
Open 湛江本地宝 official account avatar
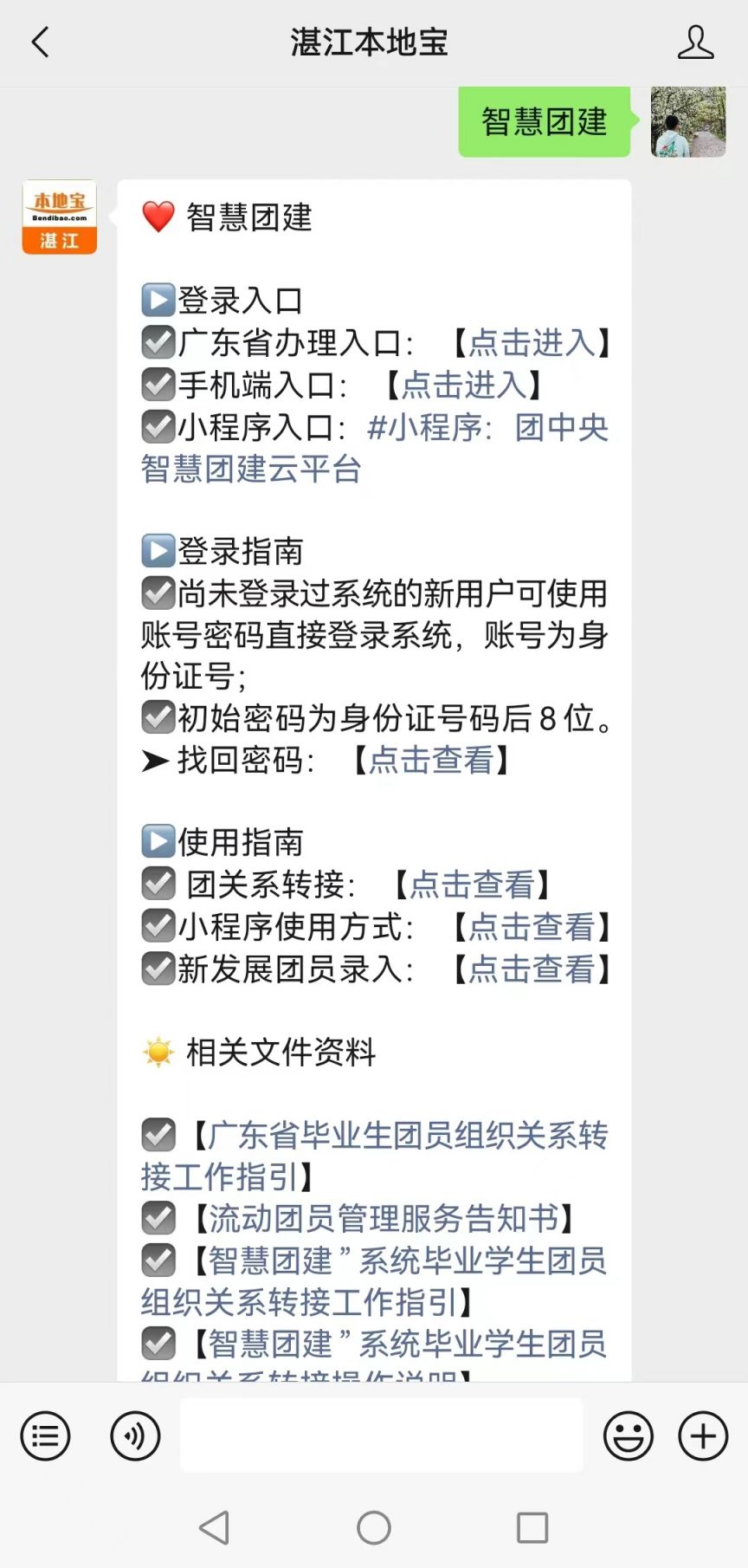[x=59, y=217]
